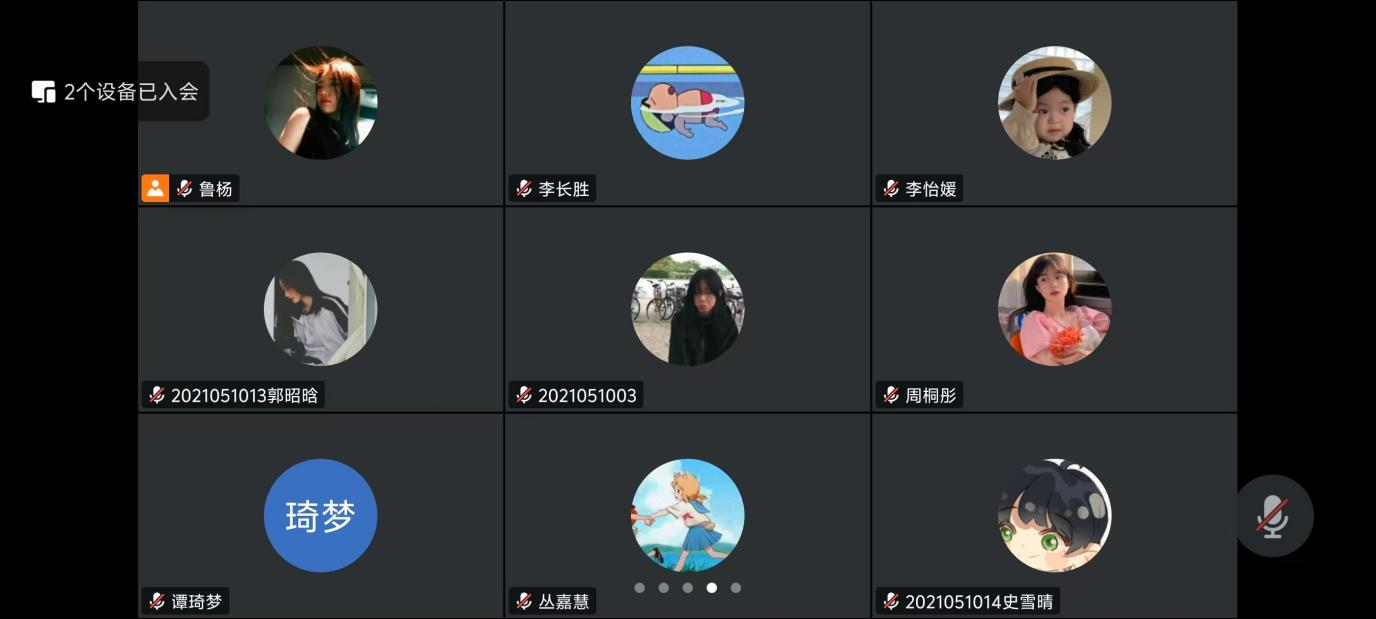Open 谭琦梦's participant tile
This screenshot has width=1376, height=619.
[x=320, y=516]
